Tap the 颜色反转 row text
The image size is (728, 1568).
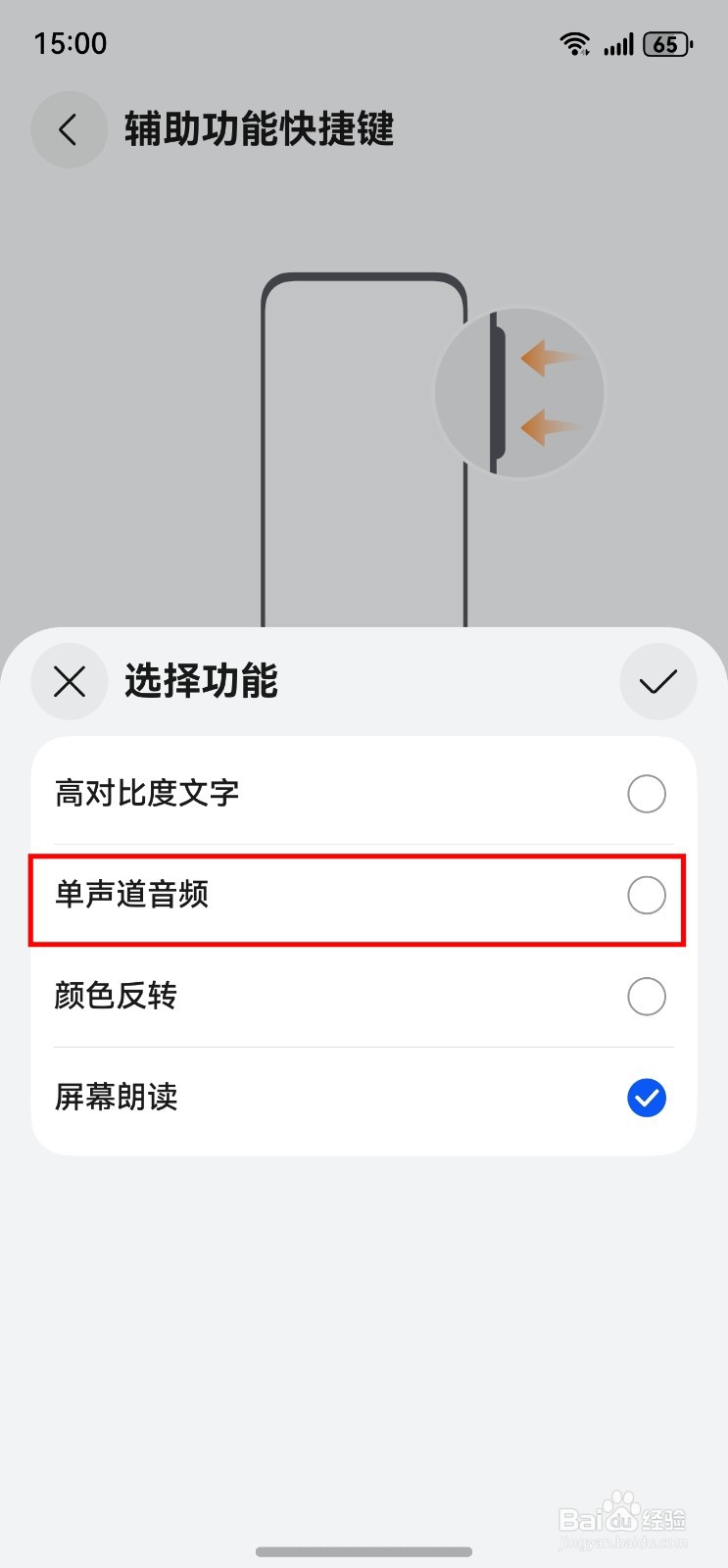click(115, 996)
